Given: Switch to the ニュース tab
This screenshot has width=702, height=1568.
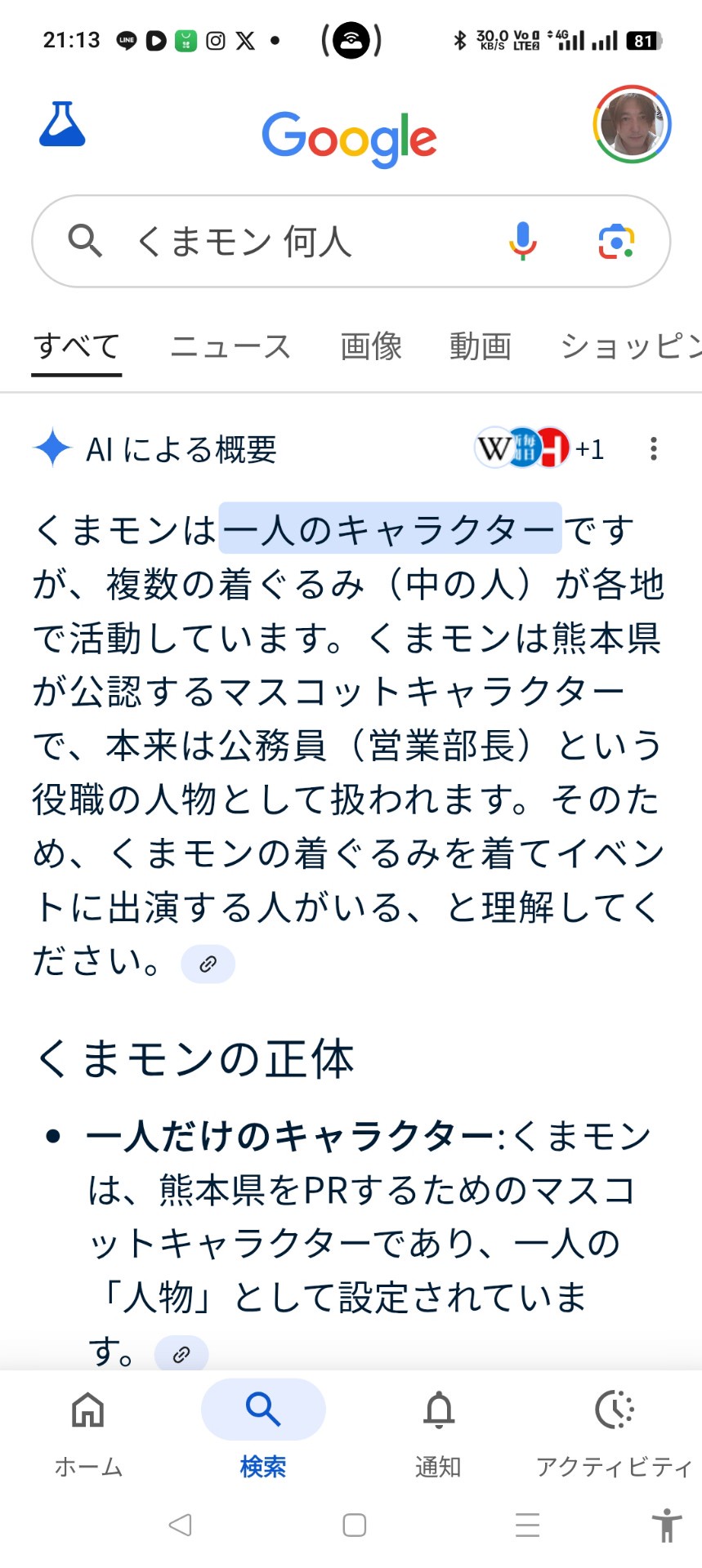Looking at the screenshot, I should point(230,346).
